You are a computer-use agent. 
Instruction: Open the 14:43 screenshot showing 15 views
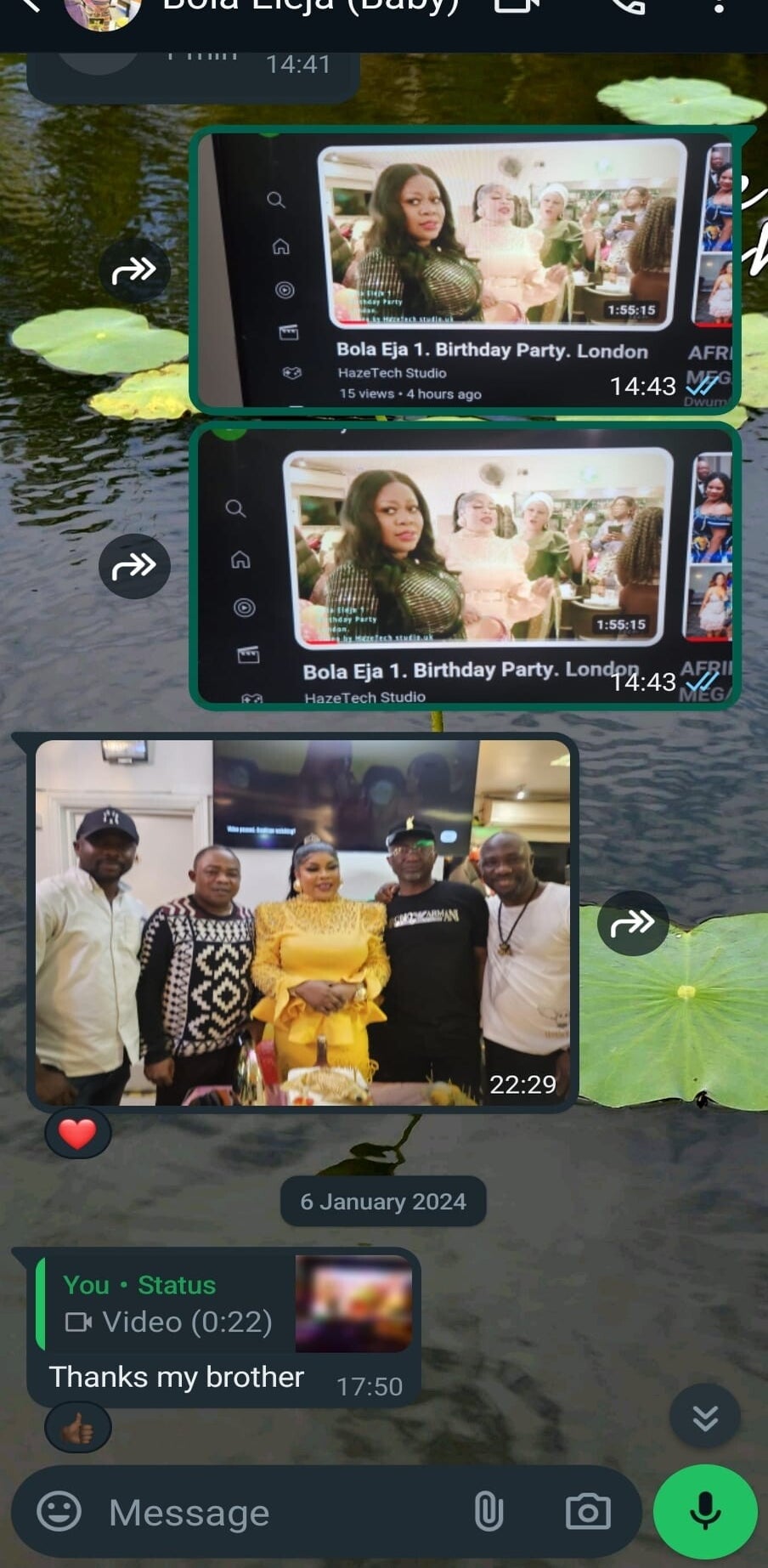tap(466, 270)
